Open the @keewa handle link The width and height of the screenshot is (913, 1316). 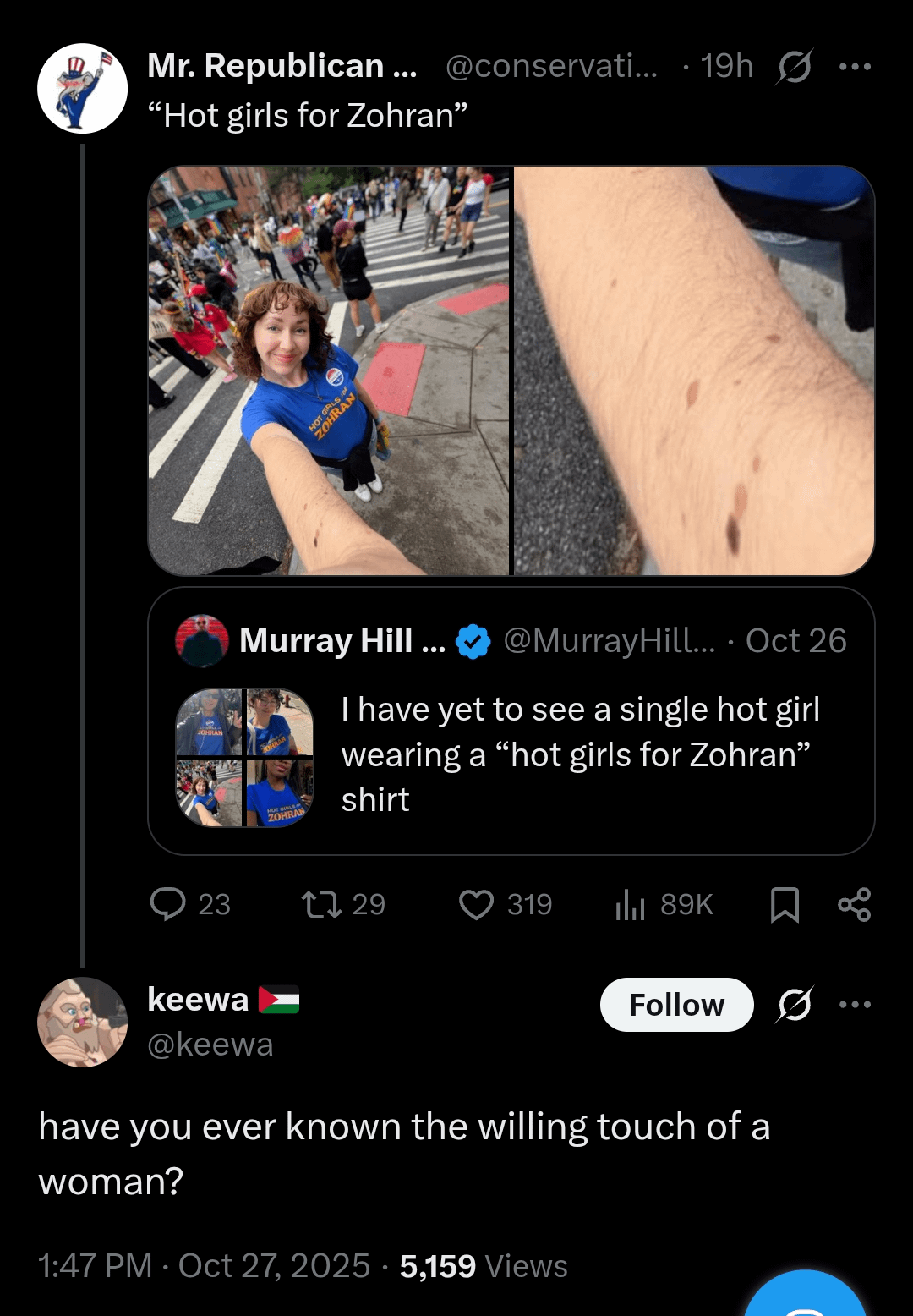click(210, 1045)
